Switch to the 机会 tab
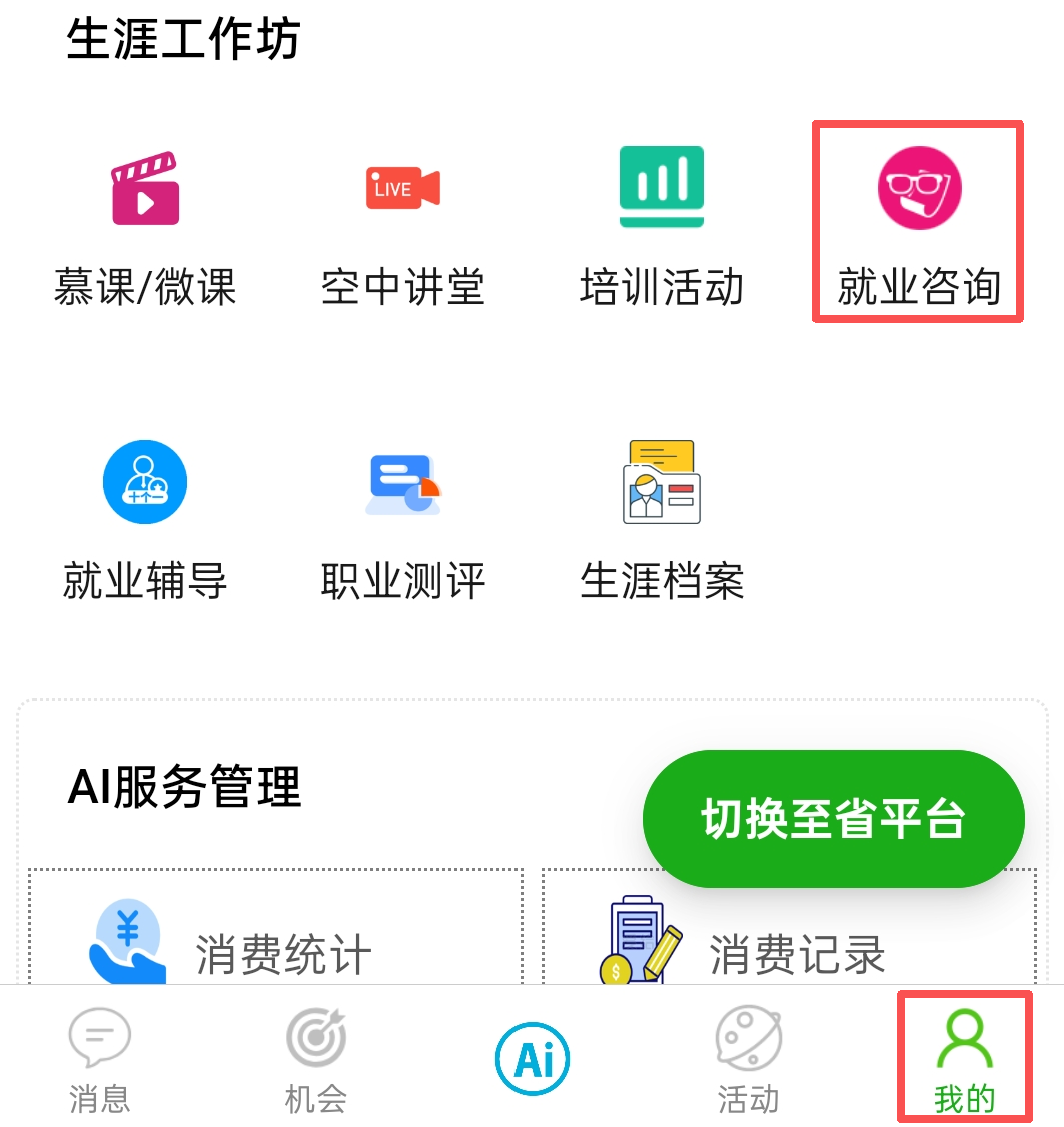 [x=315, y=1062]
